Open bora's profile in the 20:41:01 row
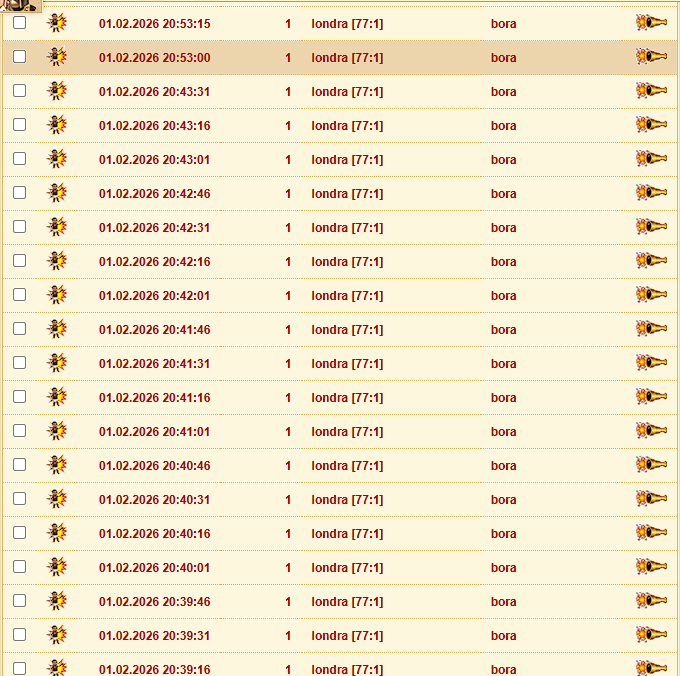The width and height of the screenshot is (680, 676). point(503,432)
